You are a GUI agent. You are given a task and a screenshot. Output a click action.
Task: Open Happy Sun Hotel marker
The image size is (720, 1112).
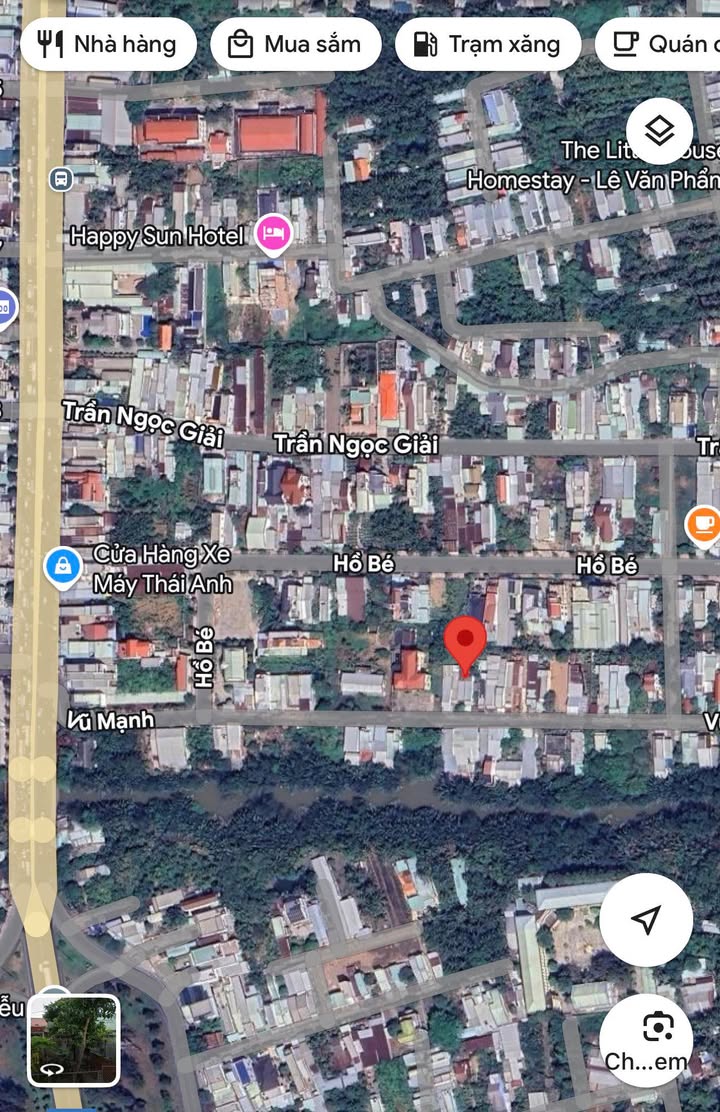pyautogui.click(x=273, y=235)
